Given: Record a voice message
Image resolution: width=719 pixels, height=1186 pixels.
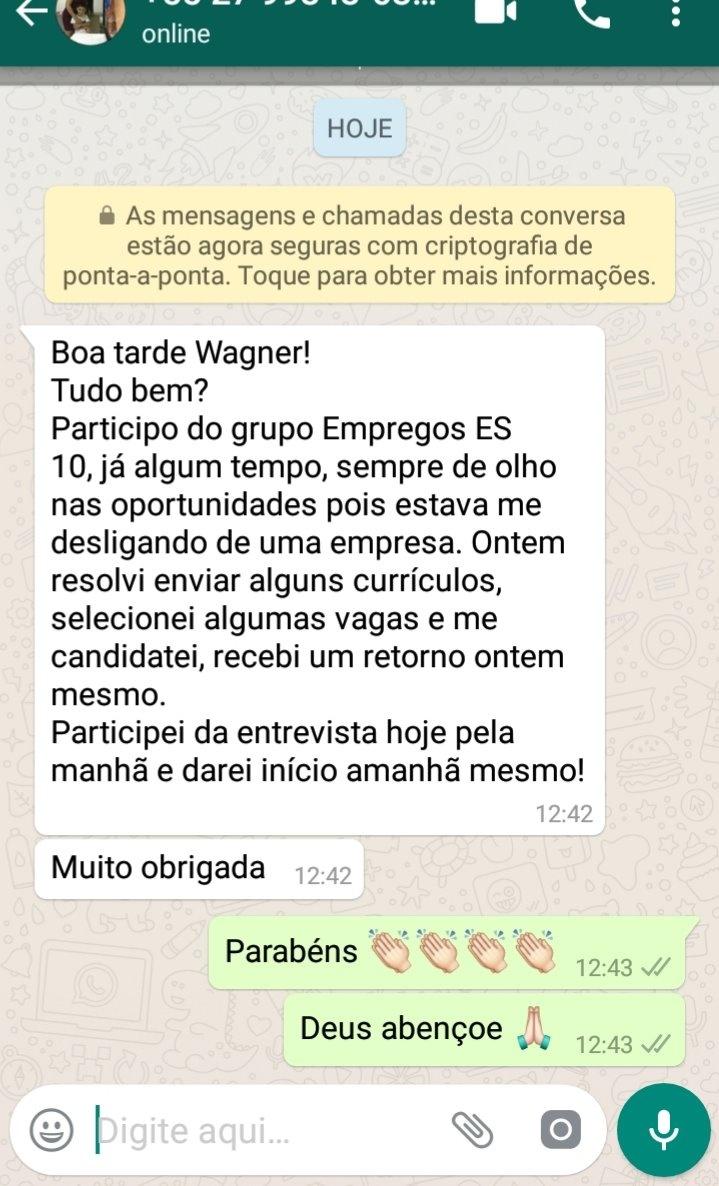Looking at the screenshot, I should click(663, 1130).
